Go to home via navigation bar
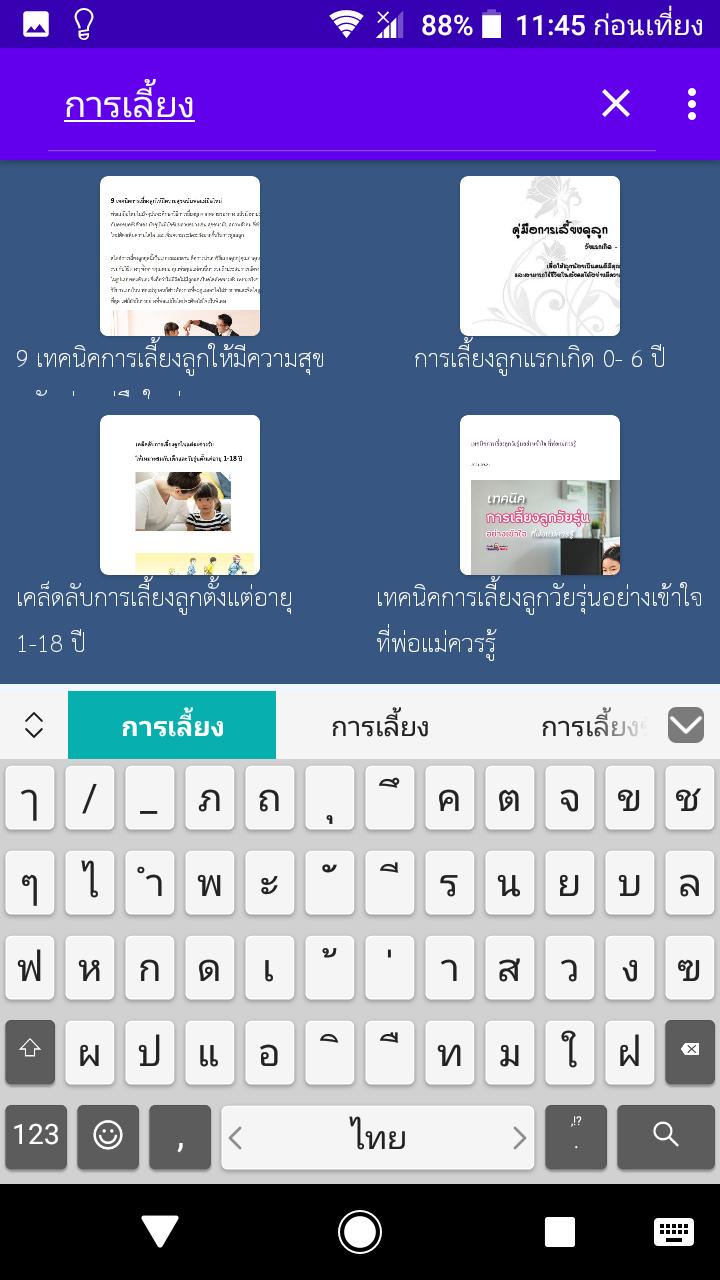 coord(360,1232)
